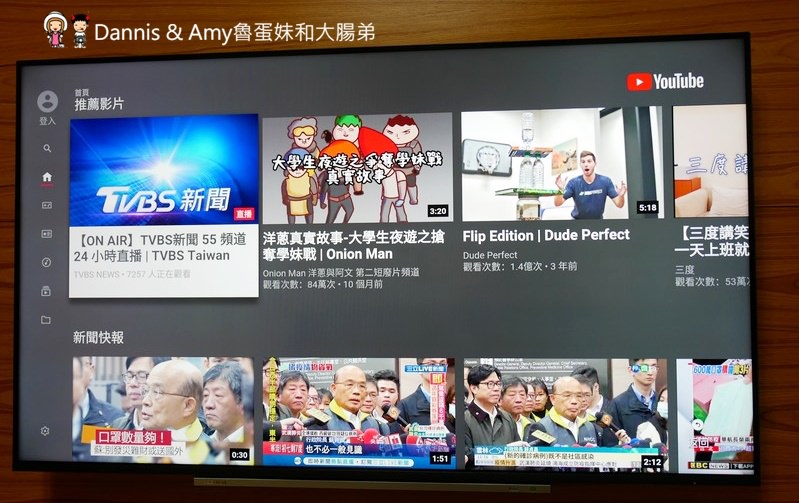Viewport: 799px width, 503px height.
Task: Open the folder icon in the sidebar
Action: 46,320
